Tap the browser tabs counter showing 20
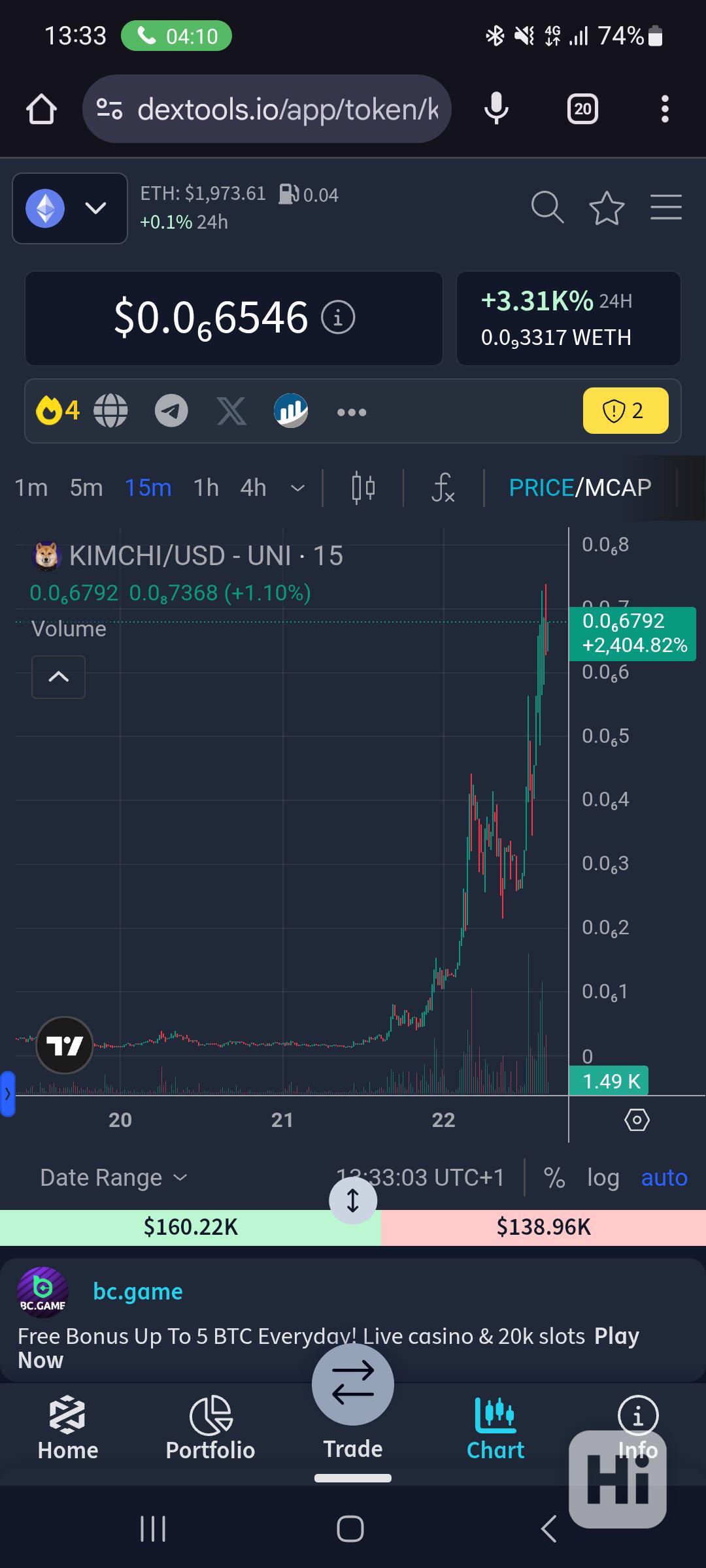This screenshot has height=1568, width=706. pyautogui.click(x=582, y=109)
